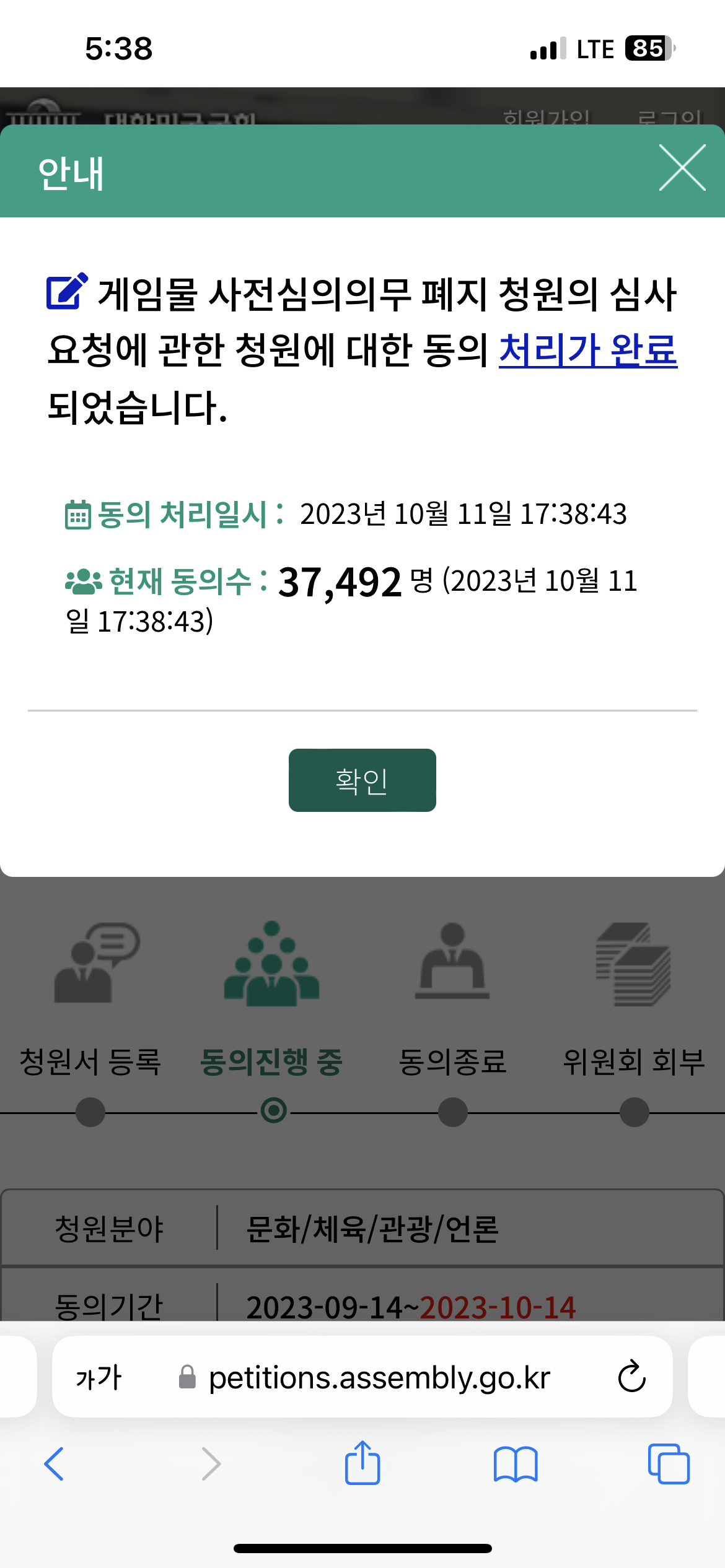Show all open Safari tabs
The image size is (725, 1568).
(x=669, y=1464)
